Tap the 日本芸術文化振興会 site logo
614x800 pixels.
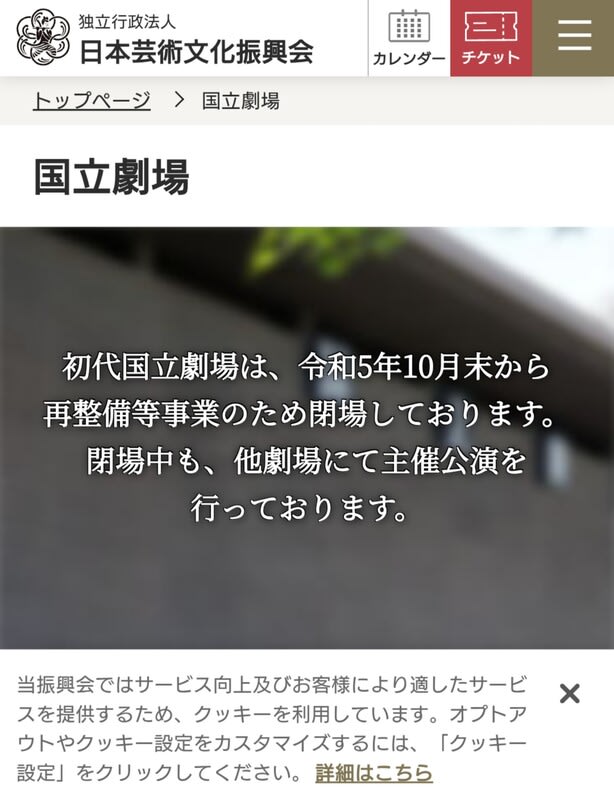(x=165, y=38)
